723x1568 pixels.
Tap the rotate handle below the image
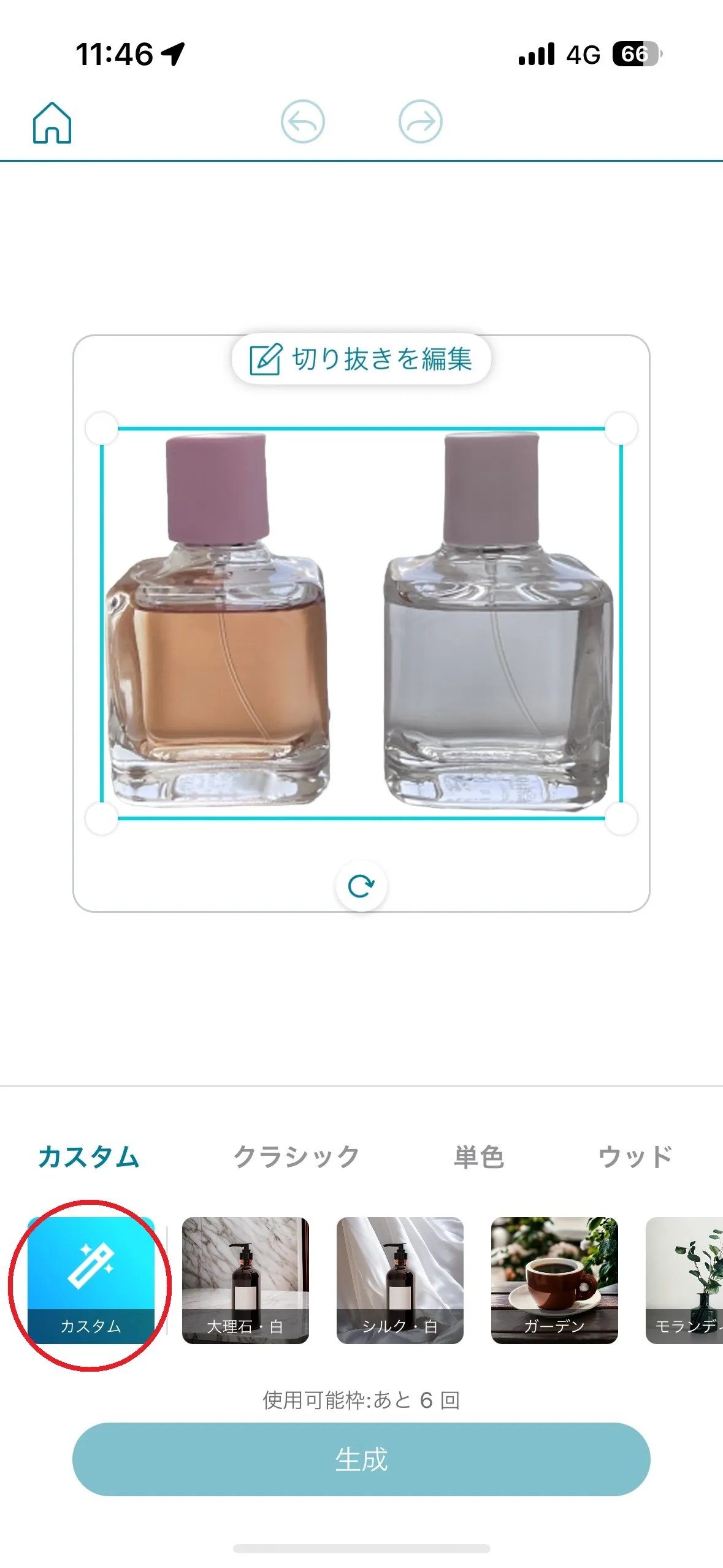361,886
